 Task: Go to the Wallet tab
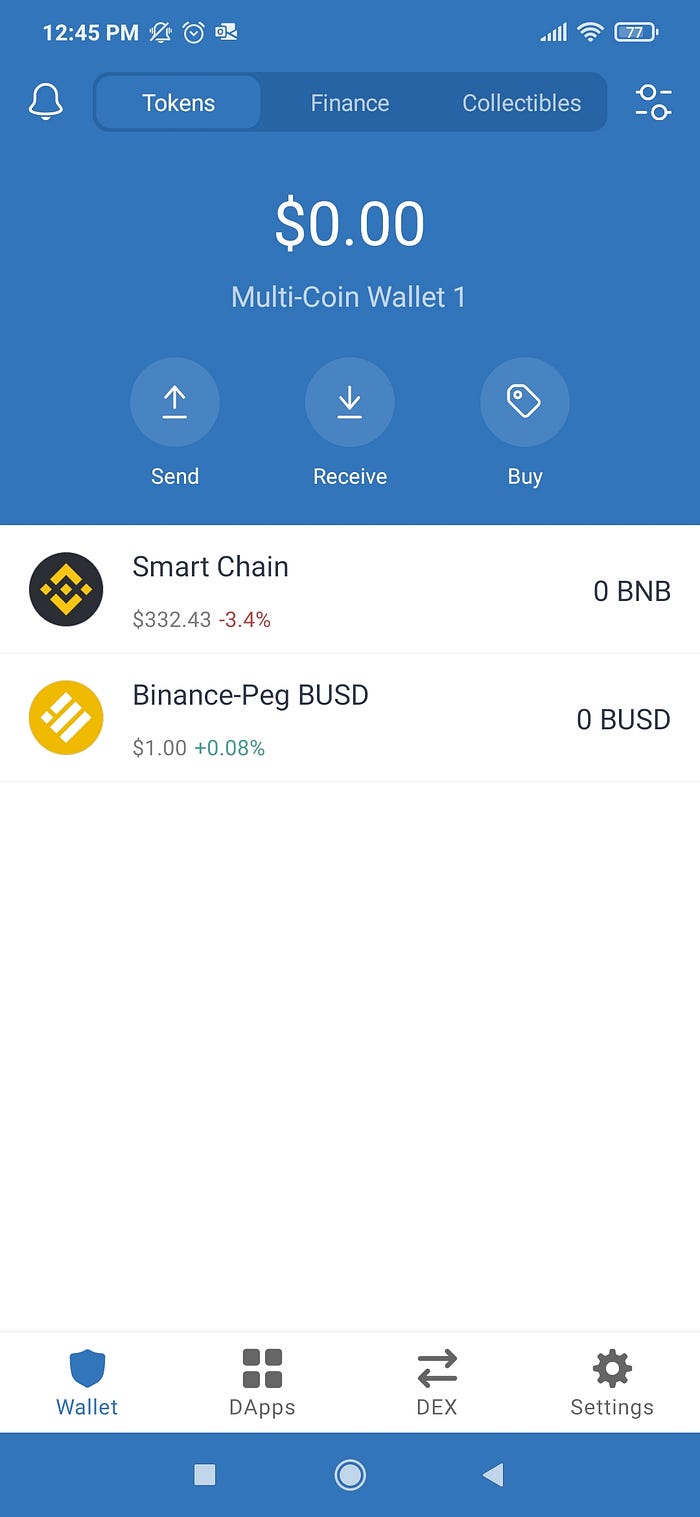[x=87, y=1382]
